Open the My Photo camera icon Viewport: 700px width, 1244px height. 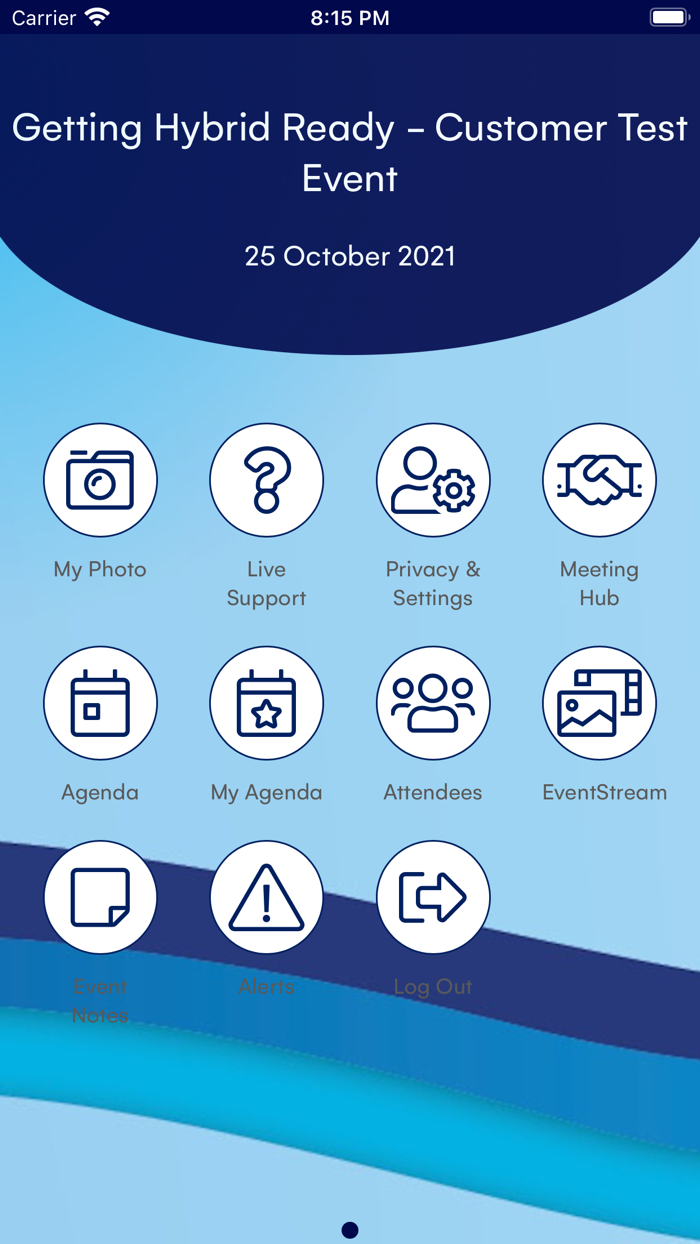(x=100, y=480)
